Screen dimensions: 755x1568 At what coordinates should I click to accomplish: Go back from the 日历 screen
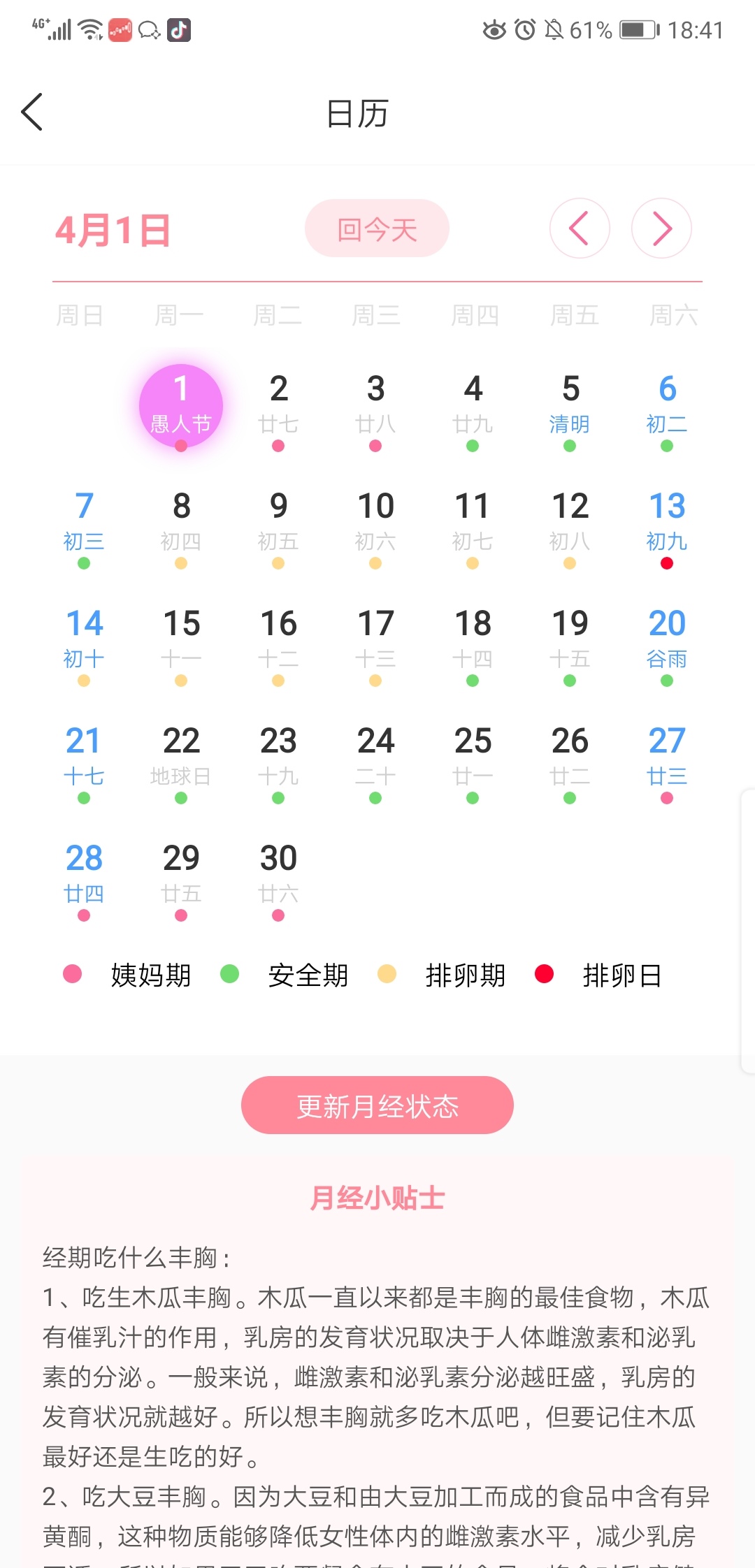click(32, 112)
